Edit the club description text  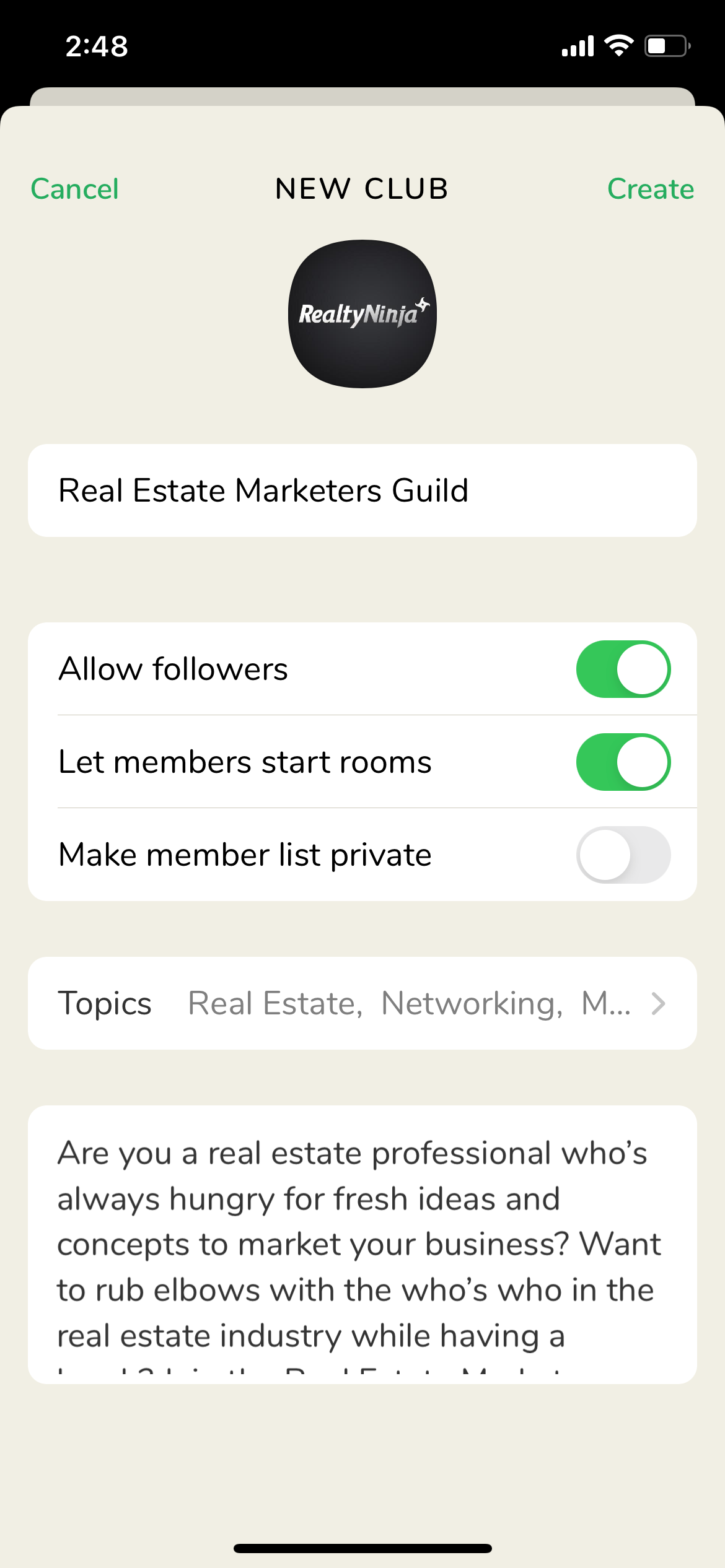point(362,1245)
